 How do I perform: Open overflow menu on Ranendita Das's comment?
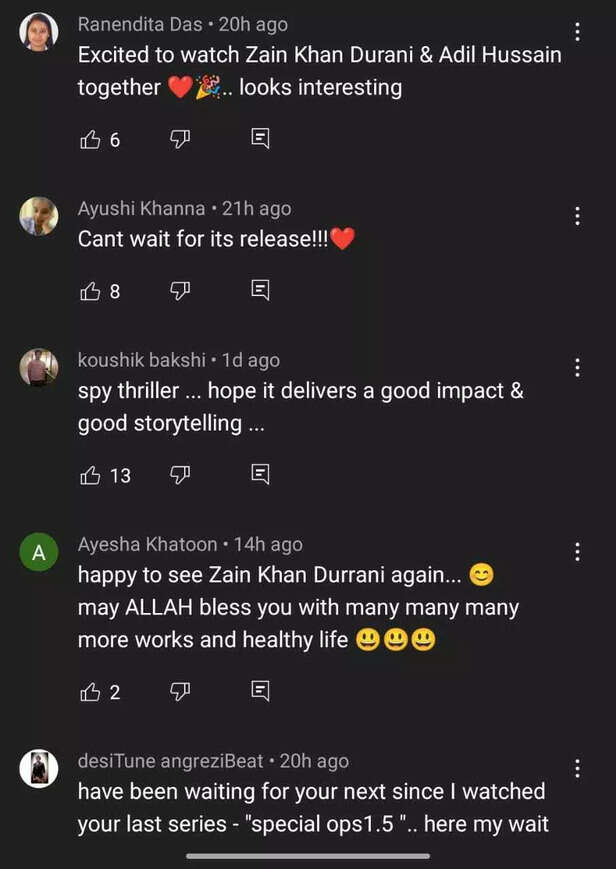(577, 32)
